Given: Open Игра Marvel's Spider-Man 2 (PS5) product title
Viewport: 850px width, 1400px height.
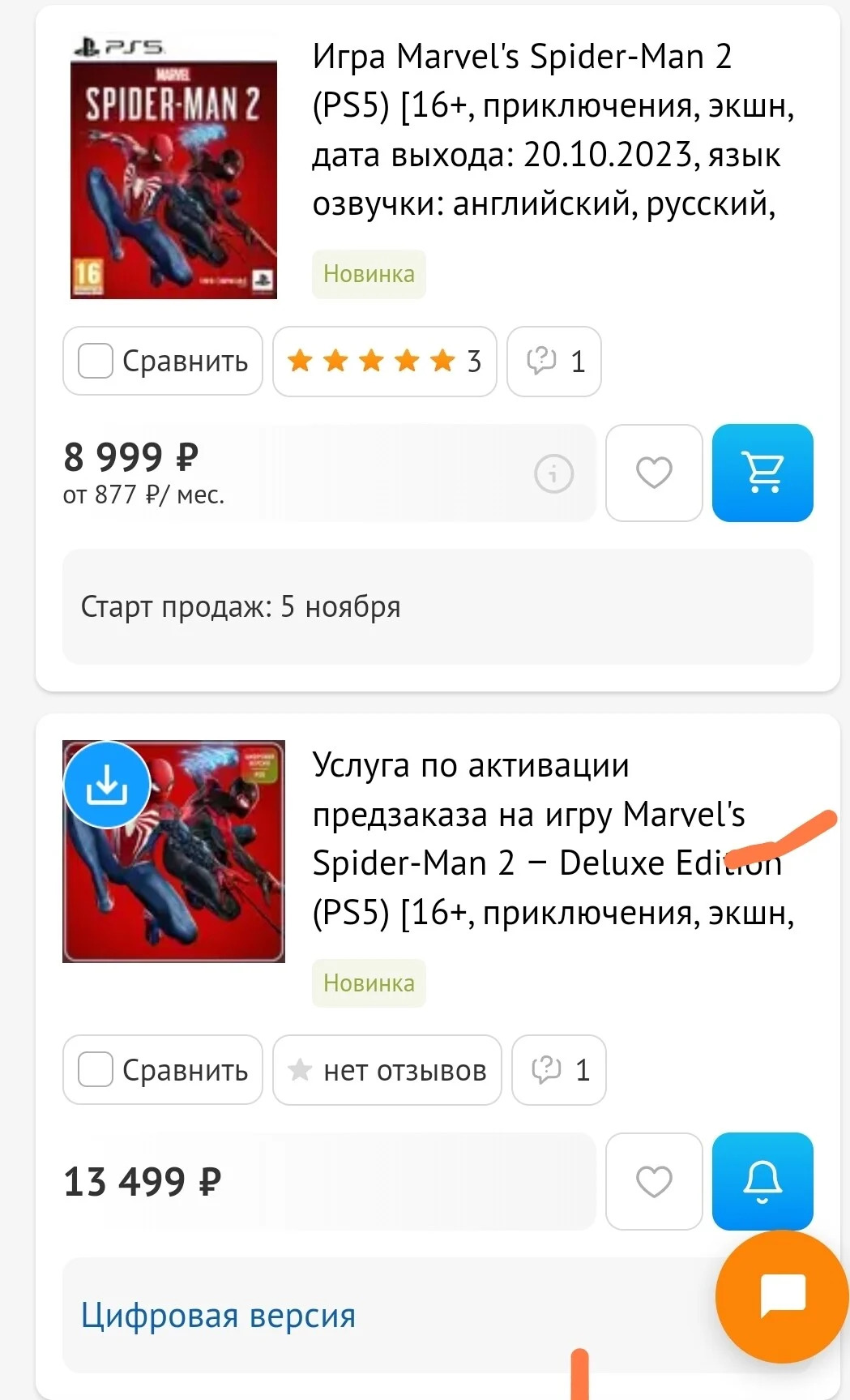Looking at the screenshot, I should [x=553, y=130].
